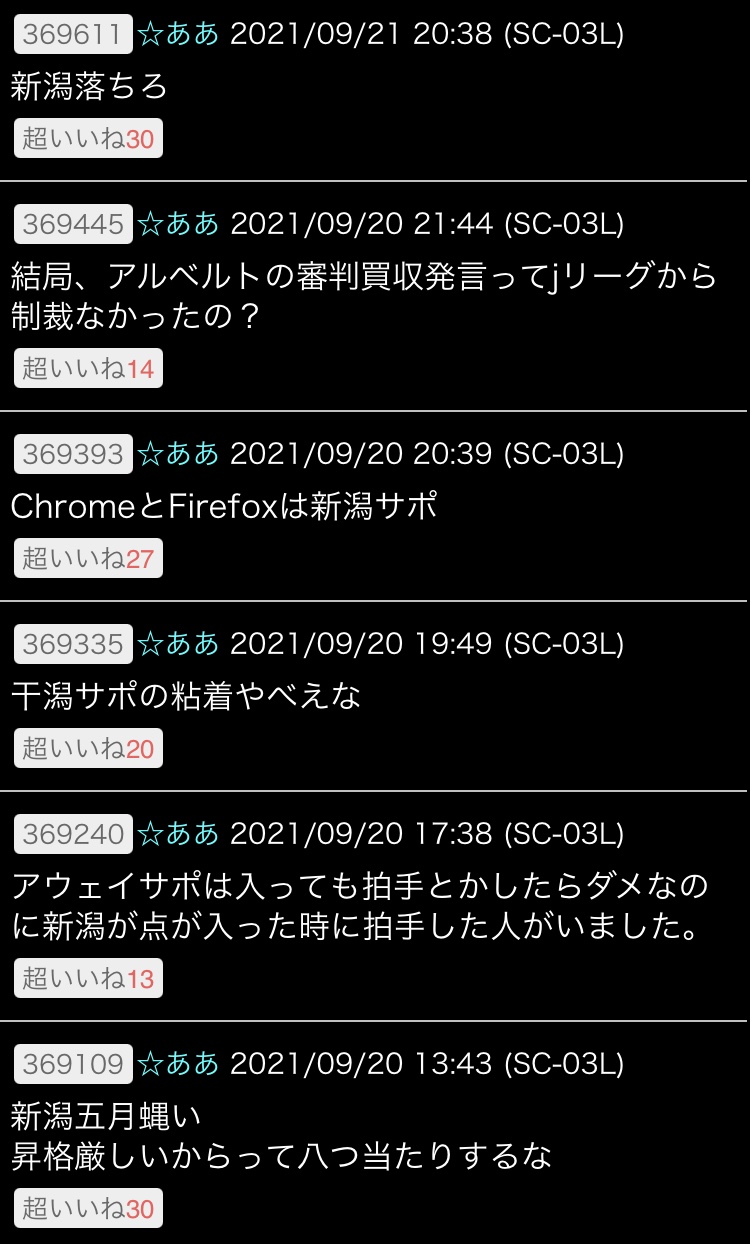Give 超いいね to the ChromeとFirefox comment

[x=88, y=558]
